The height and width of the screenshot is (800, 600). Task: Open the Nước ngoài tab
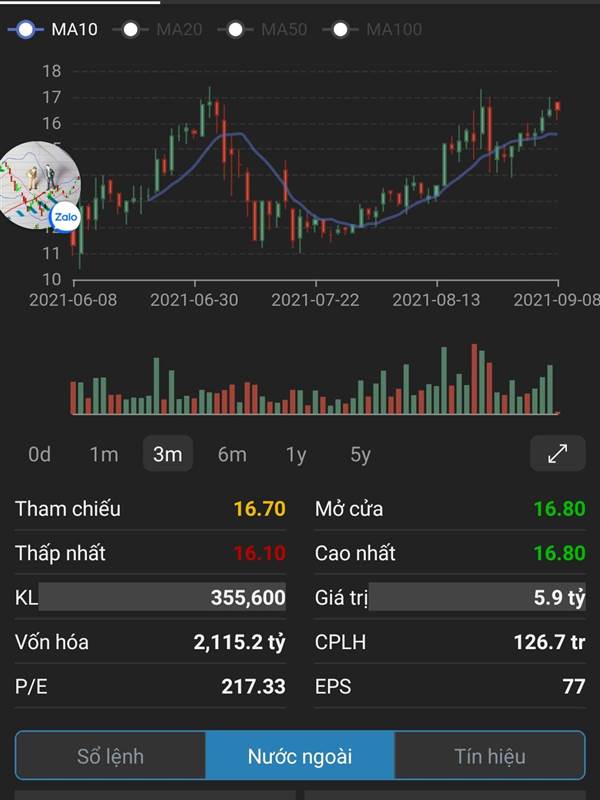[300, 756]
